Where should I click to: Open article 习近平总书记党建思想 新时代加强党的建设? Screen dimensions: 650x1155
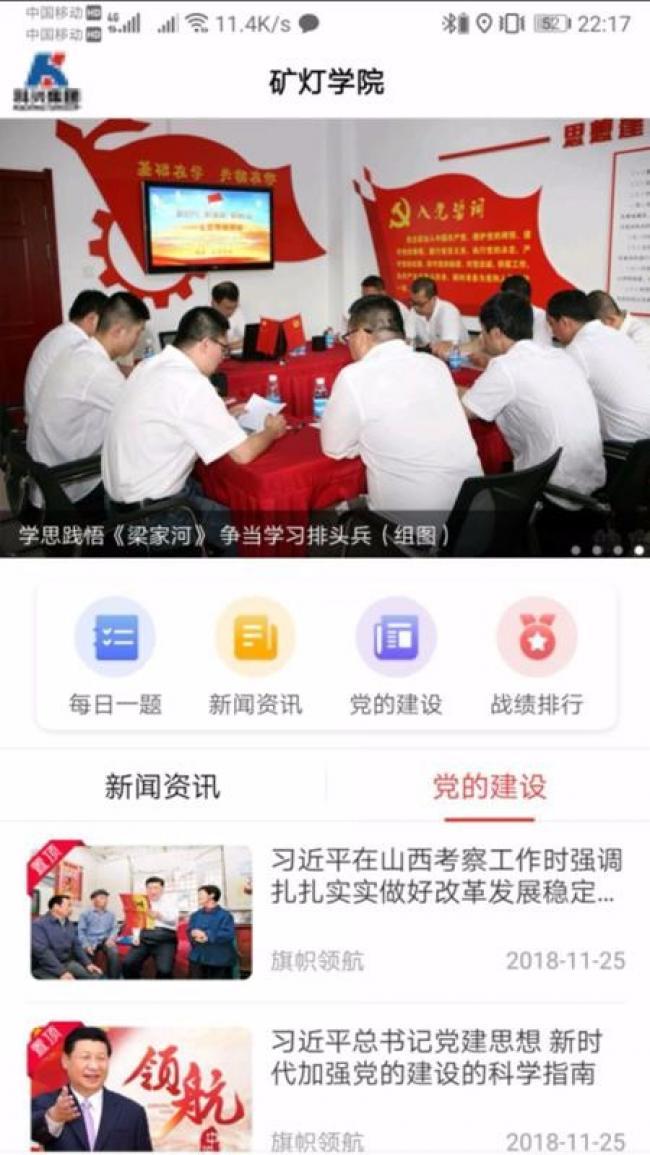(x=325, y=1087)
